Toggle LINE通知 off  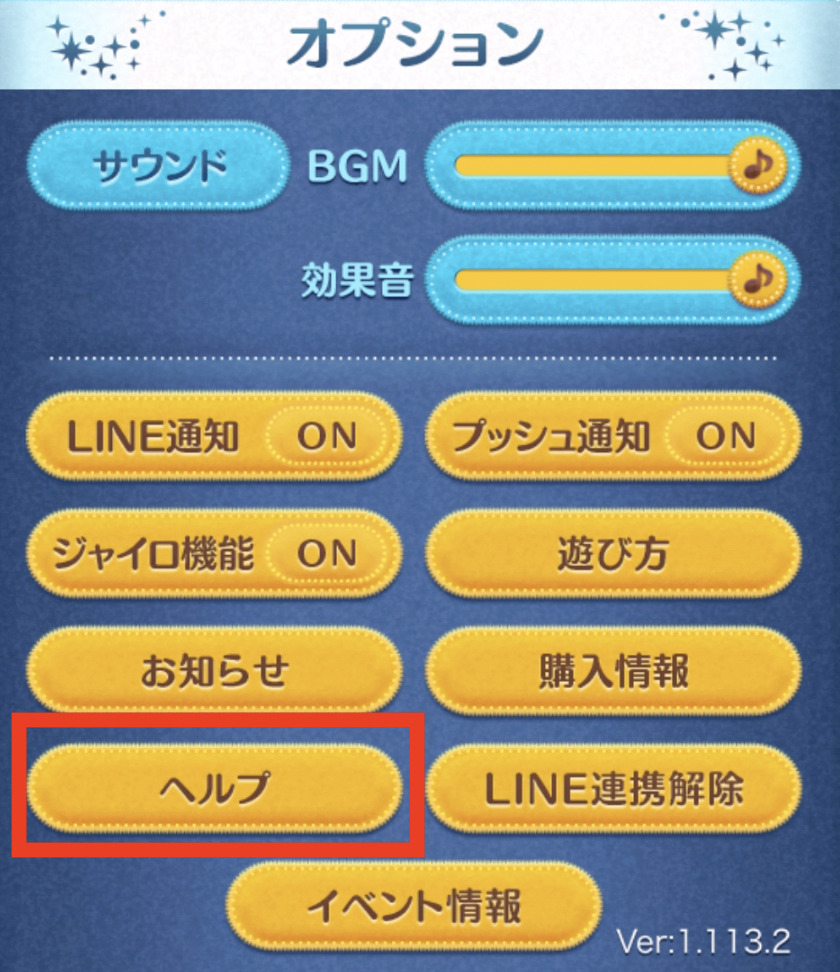[x=326, y=437]
